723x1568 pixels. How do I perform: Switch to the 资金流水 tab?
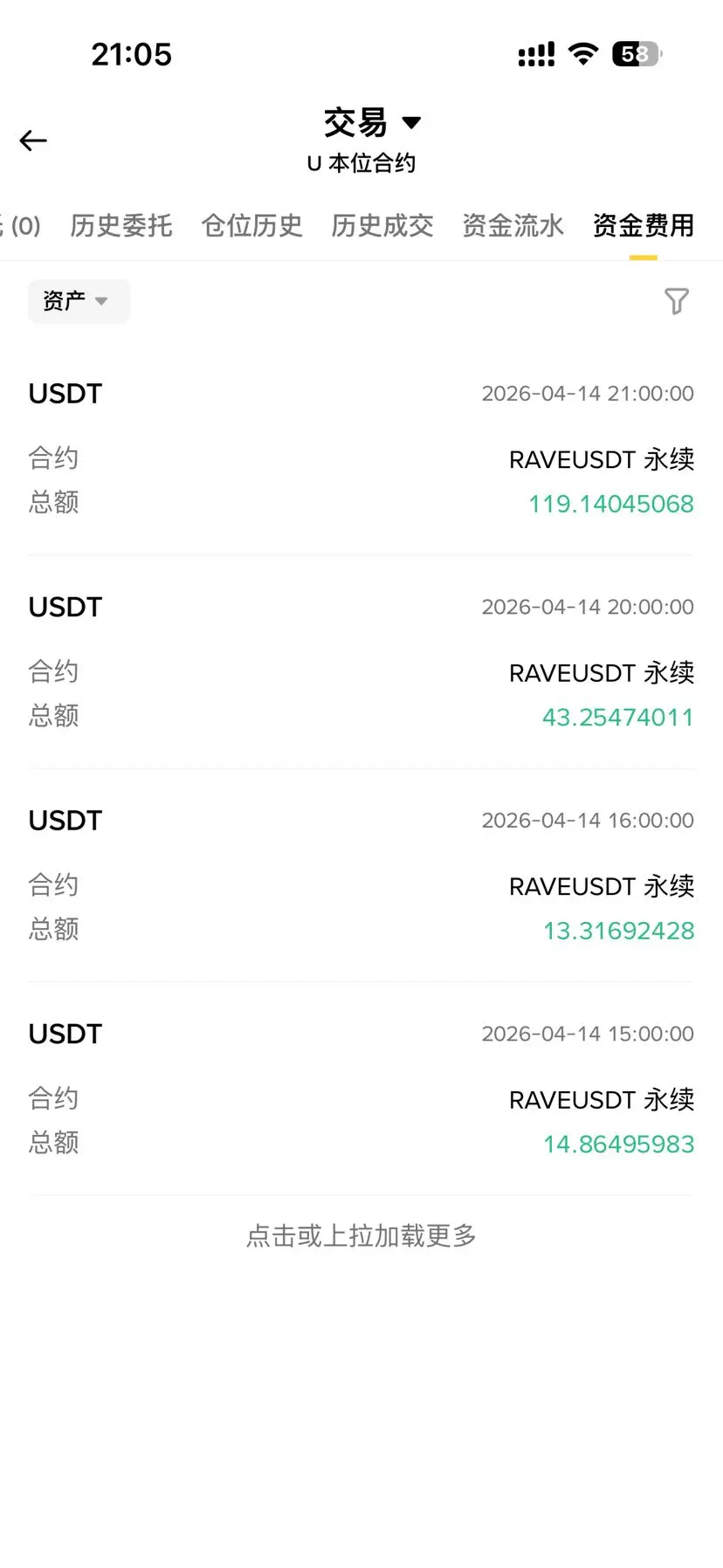tap(513, 226)
